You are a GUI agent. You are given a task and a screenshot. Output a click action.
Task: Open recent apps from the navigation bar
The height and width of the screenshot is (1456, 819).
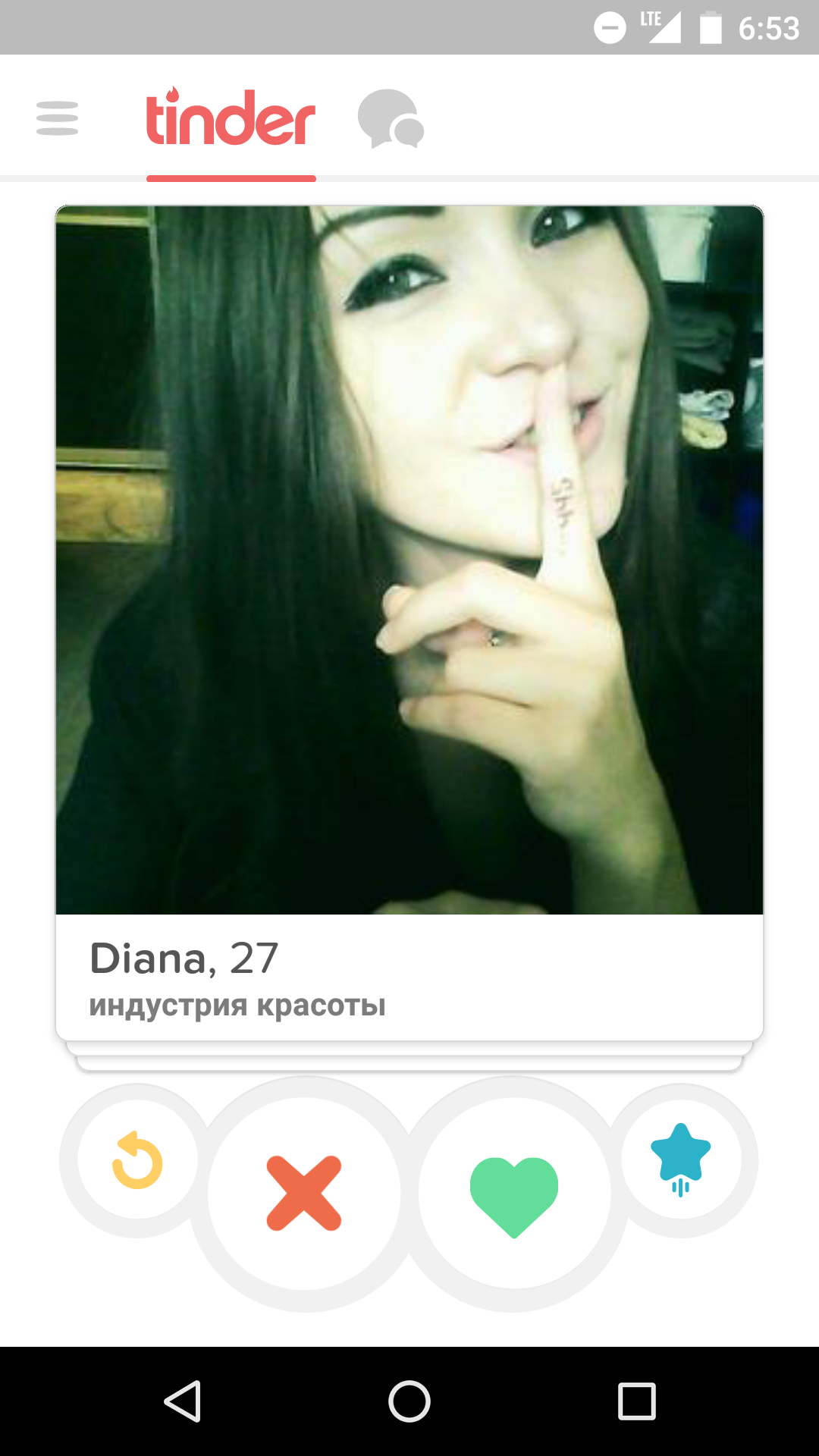(637, 1401)
